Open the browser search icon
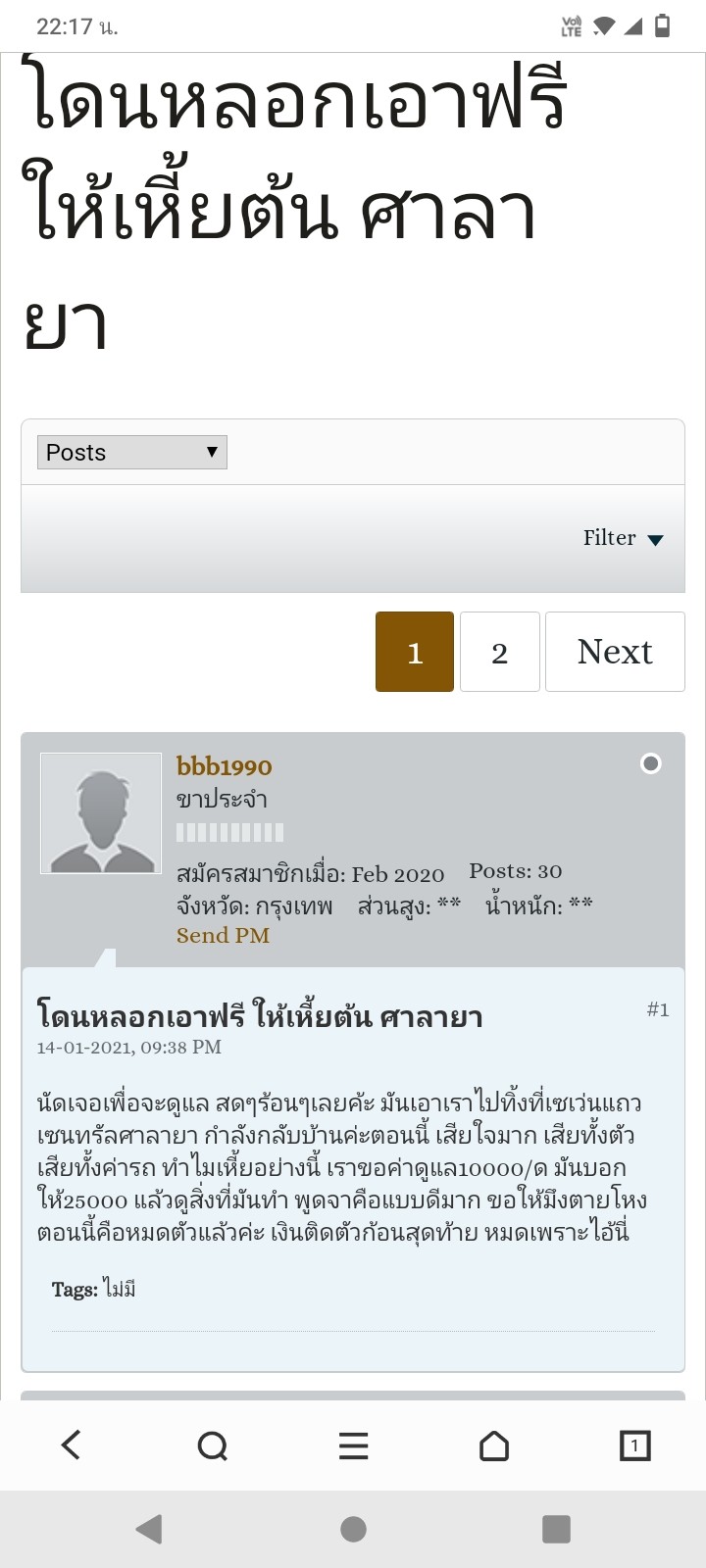 pos(212,1445)
